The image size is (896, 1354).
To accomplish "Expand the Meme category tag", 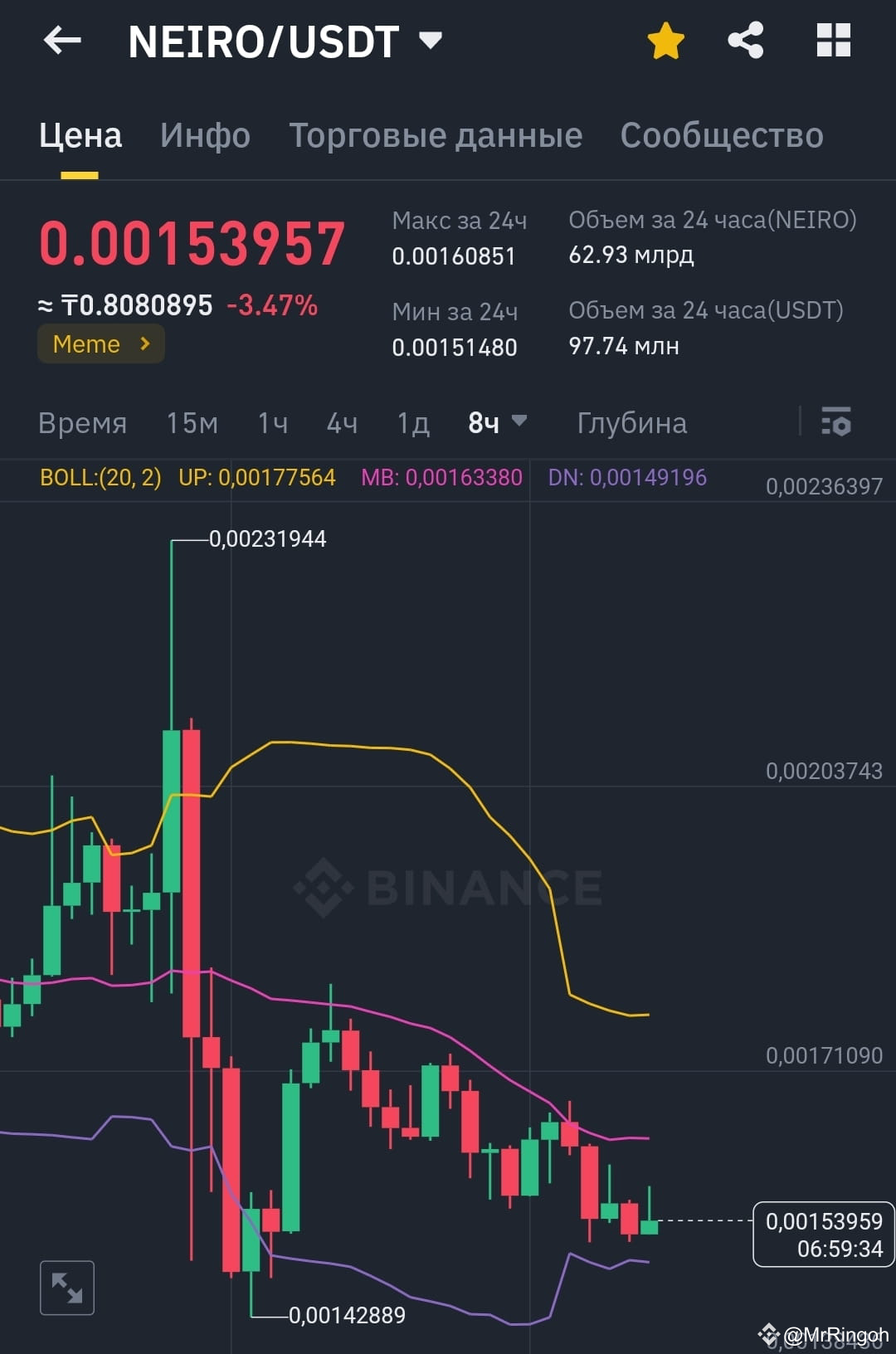I will 100,343.
